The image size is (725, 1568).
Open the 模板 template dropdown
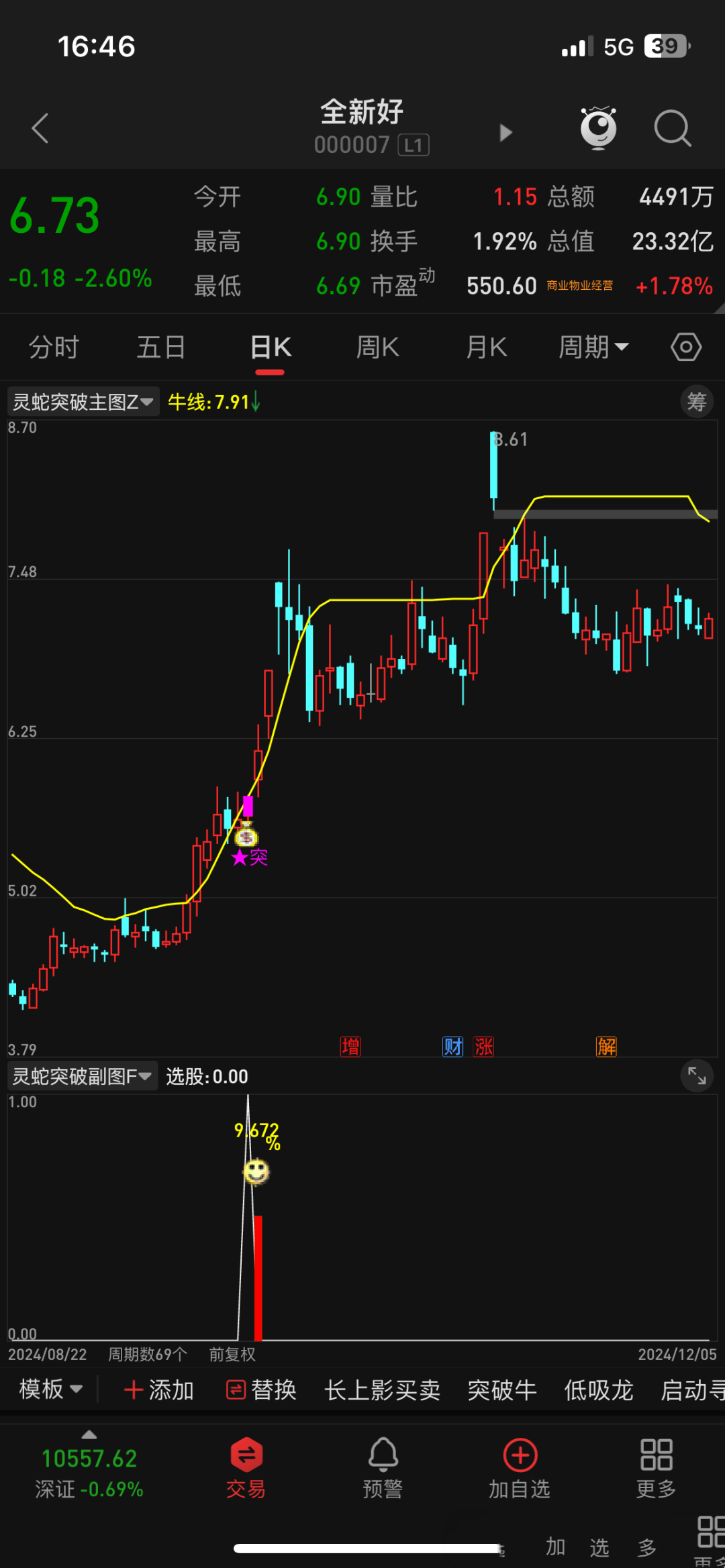[x=51, y=1390]
